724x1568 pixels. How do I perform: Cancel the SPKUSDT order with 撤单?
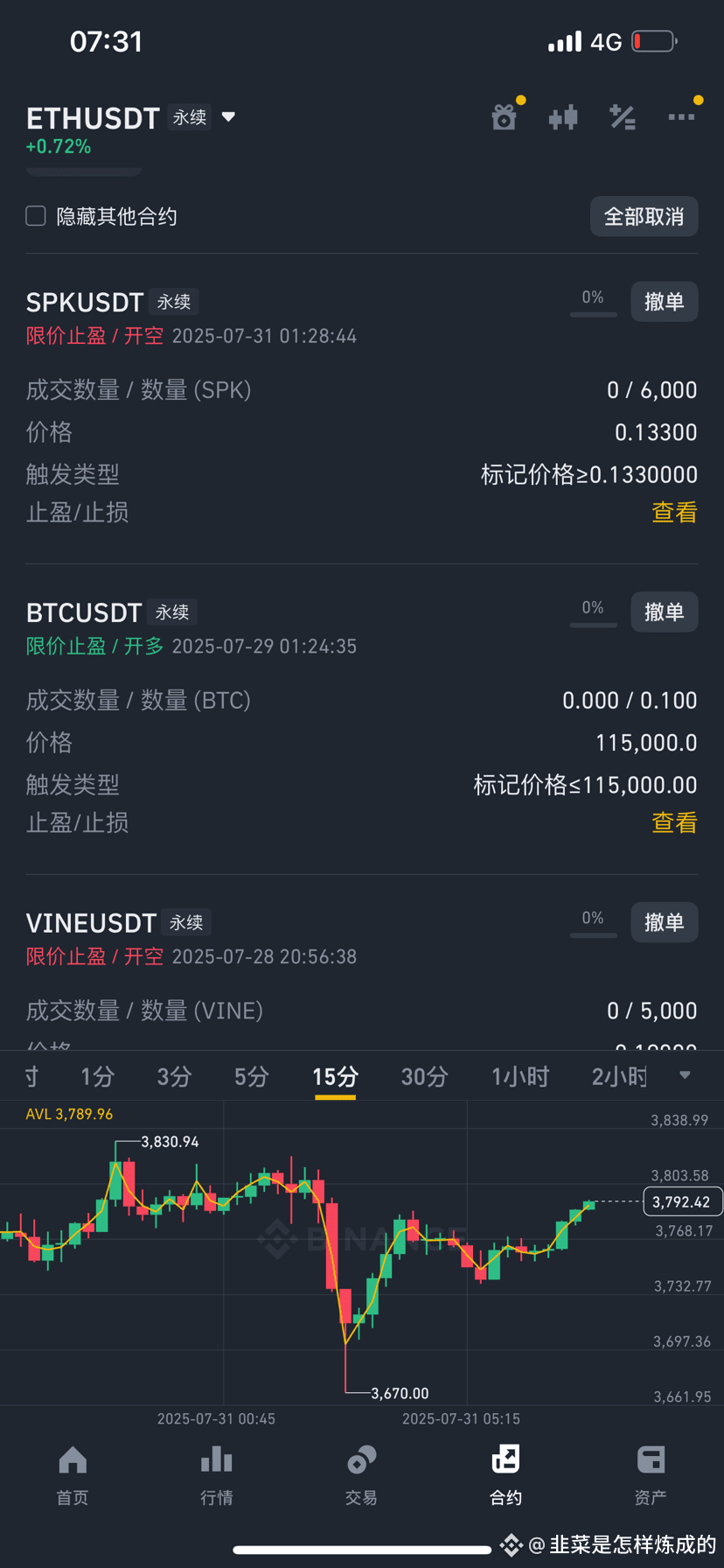665,302
